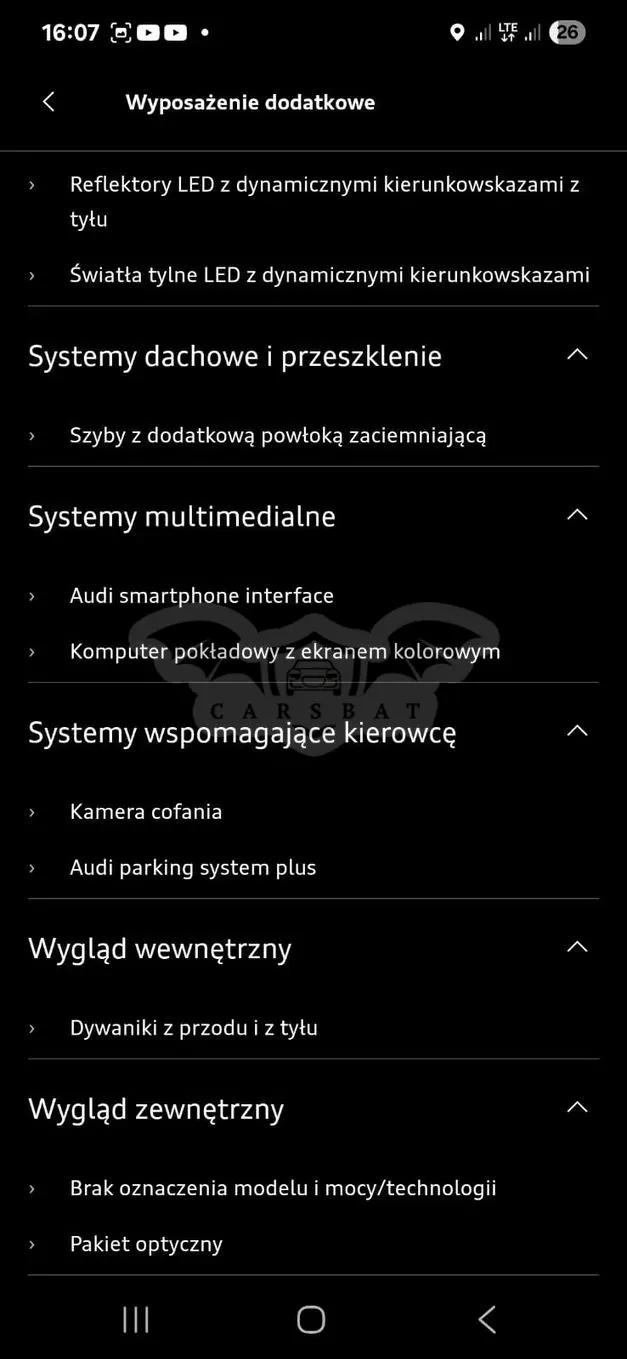Collapse the Wygląd wewnętrzny section
Screen dimensions: 627x1359
pyautogui.click(x=577, y=947)
